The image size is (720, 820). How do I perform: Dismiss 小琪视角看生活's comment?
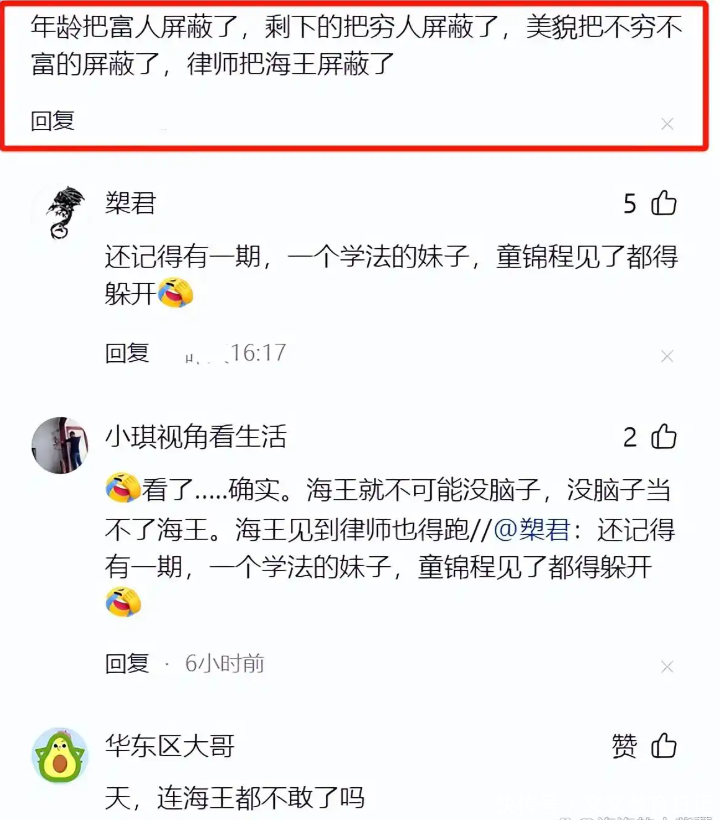(x=667, y=667)
